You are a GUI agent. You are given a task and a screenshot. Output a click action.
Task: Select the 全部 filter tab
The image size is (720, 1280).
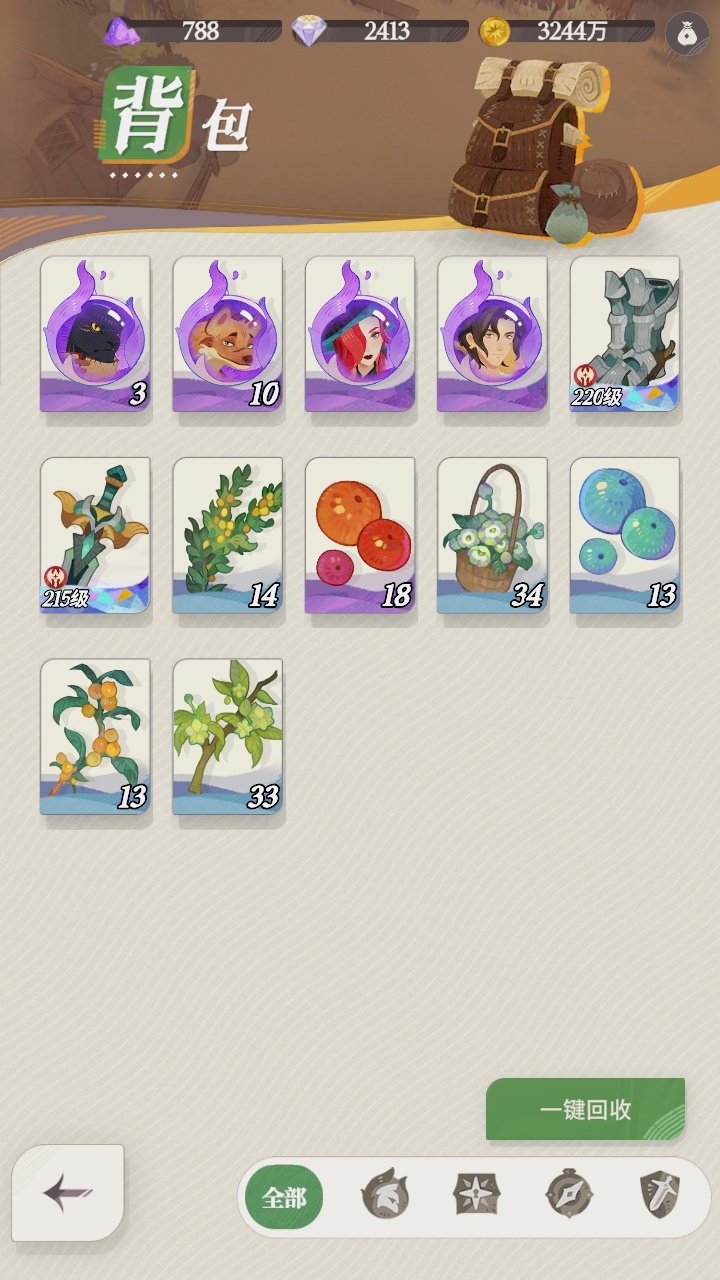tap(284, 1197)
